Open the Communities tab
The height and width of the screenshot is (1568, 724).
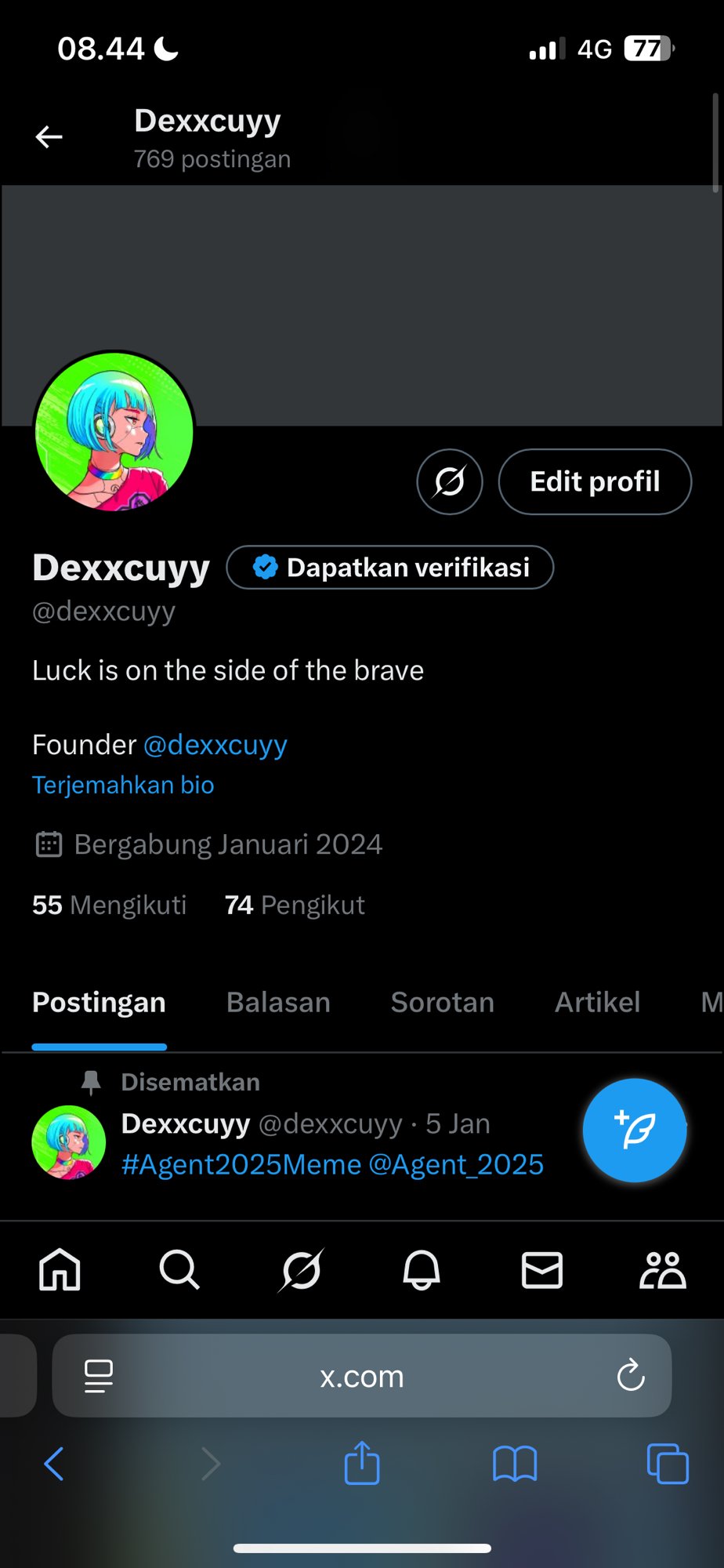pyautogui.click(x=662, y=1269)
